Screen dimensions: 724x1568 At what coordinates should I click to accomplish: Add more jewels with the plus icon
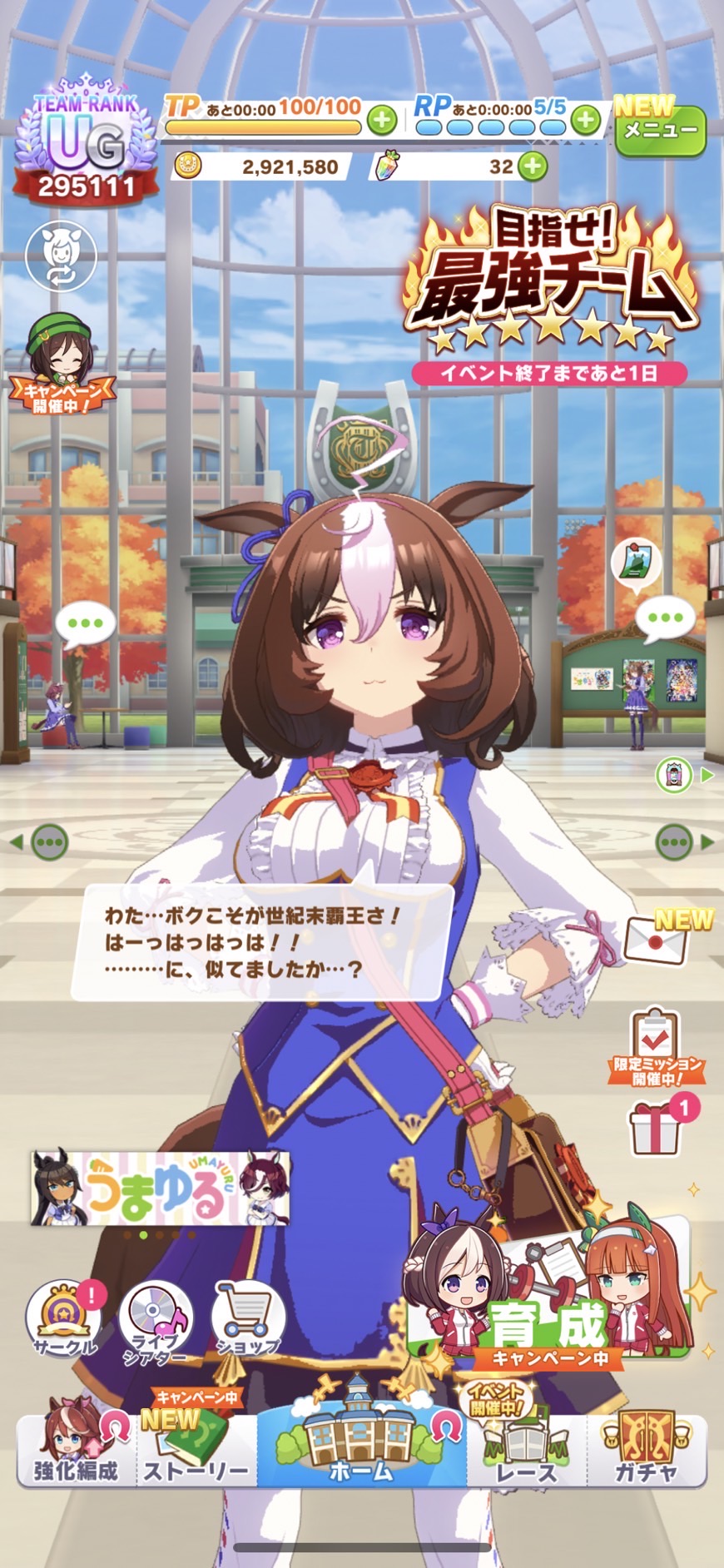coord(533,166)
